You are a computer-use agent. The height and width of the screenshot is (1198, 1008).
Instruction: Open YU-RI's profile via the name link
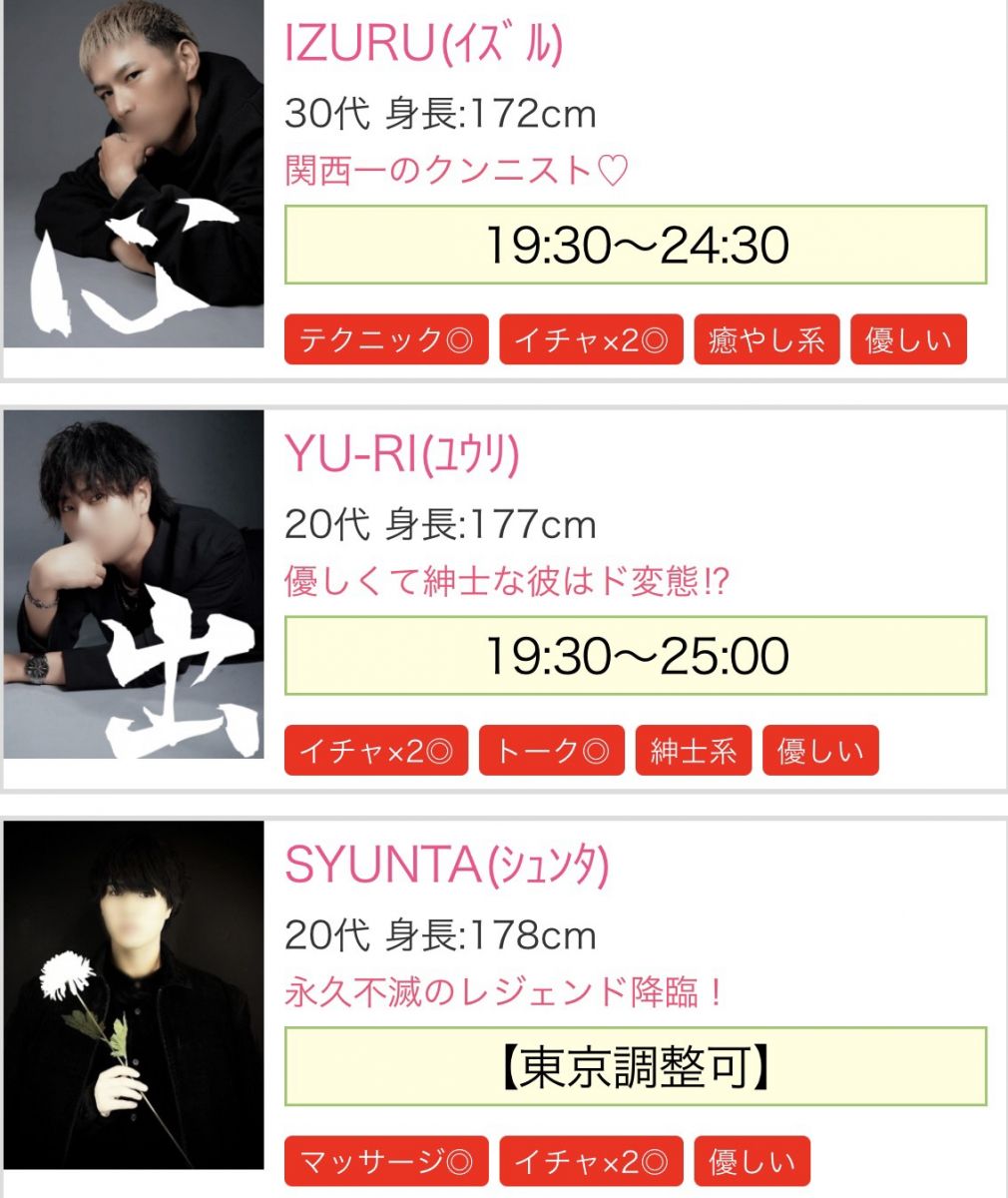click(x=401, y=455)
